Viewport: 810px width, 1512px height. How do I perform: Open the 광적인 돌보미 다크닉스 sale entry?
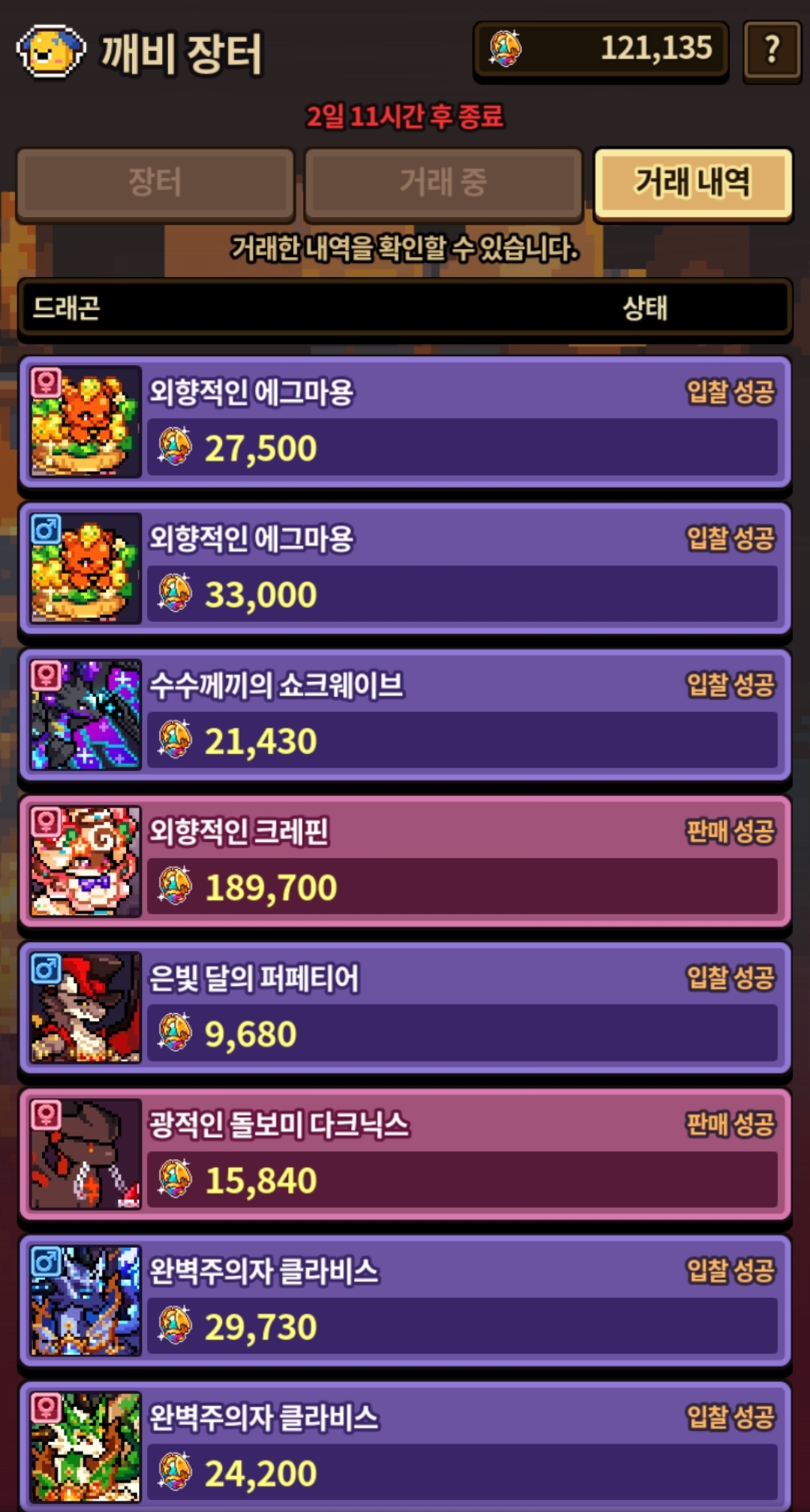coord(405,1154)
